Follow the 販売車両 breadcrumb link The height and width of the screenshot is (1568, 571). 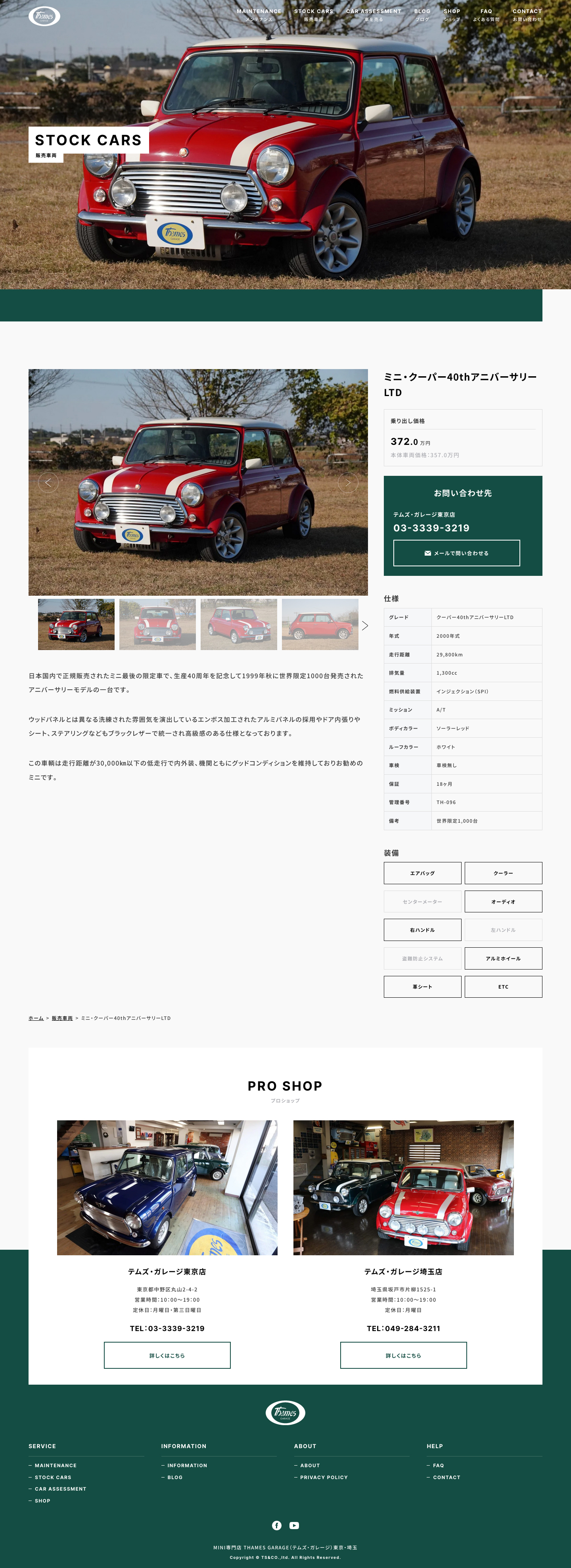click(62, 1018)
